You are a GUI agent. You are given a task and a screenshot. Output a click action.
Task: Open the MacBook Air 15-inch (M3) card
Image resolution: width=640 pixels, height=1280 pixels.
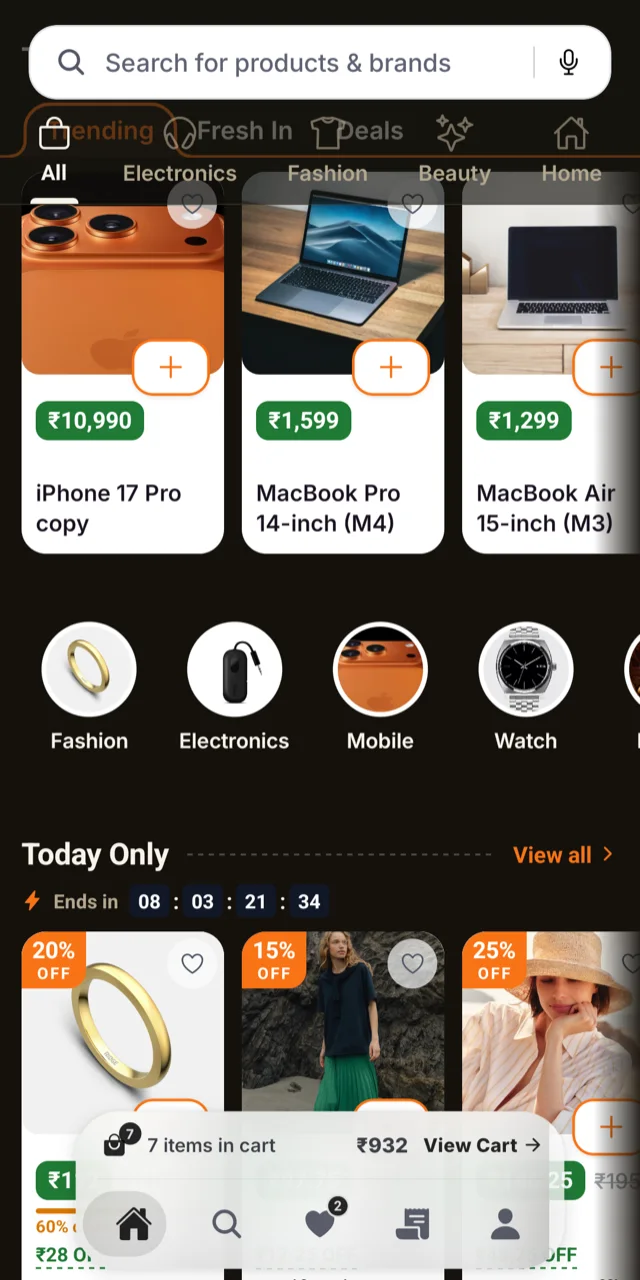click(551, 362)
